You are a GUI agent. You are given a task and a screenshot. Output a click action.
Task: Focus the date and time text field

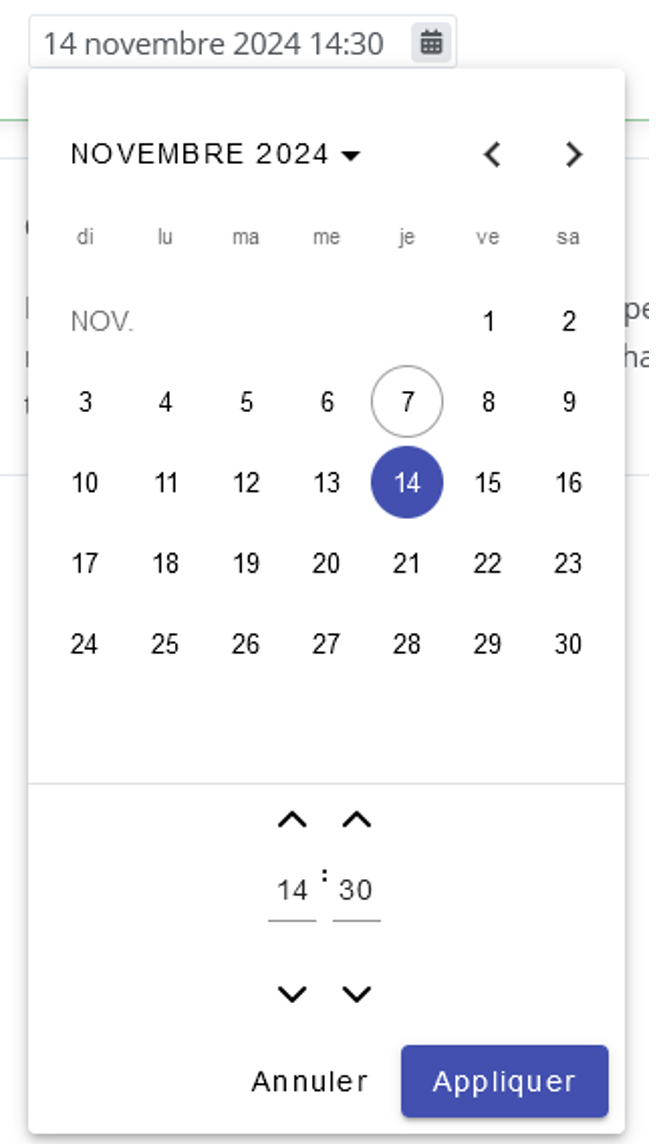coord(213,44)
